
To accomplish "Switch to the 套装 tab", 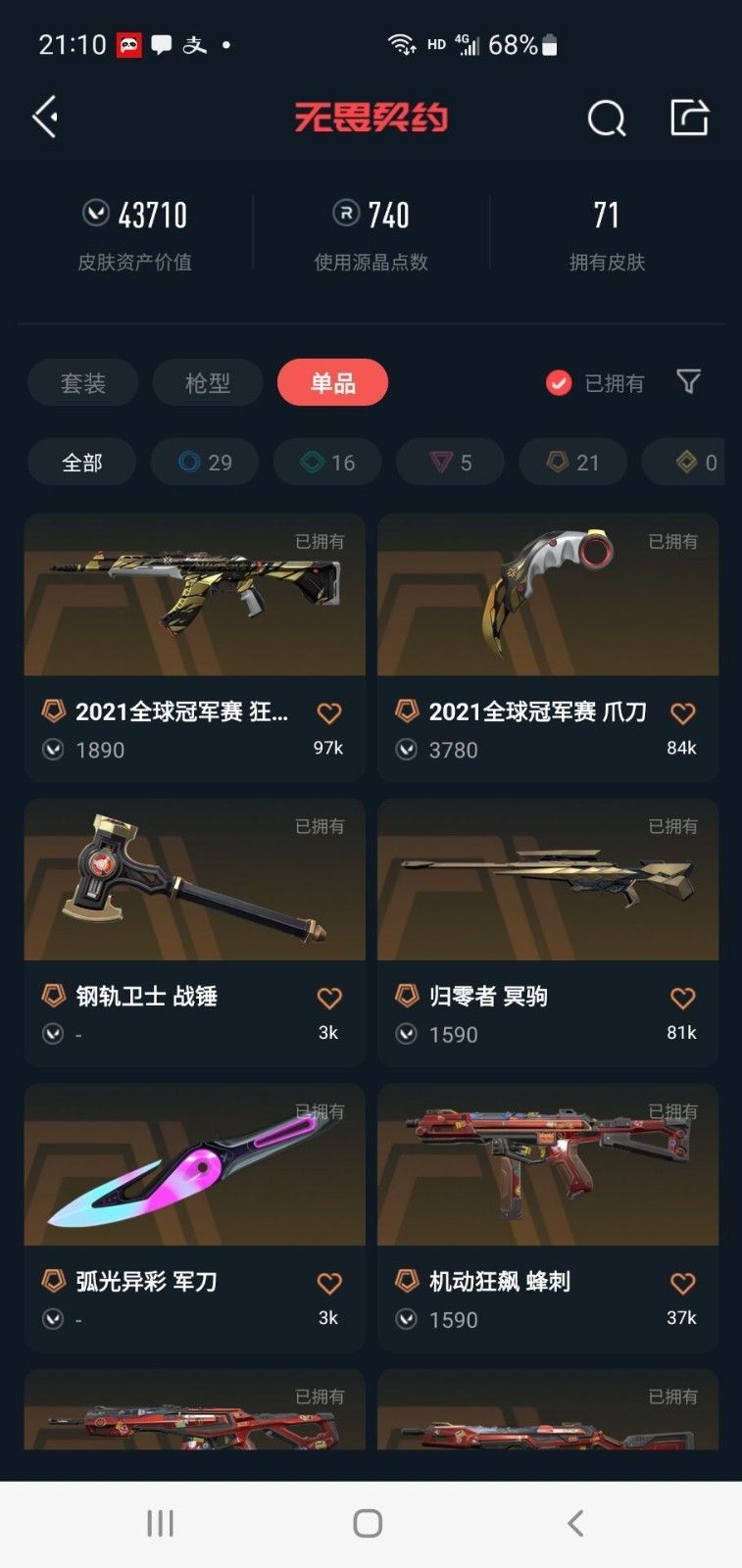I will click(83, 382).
